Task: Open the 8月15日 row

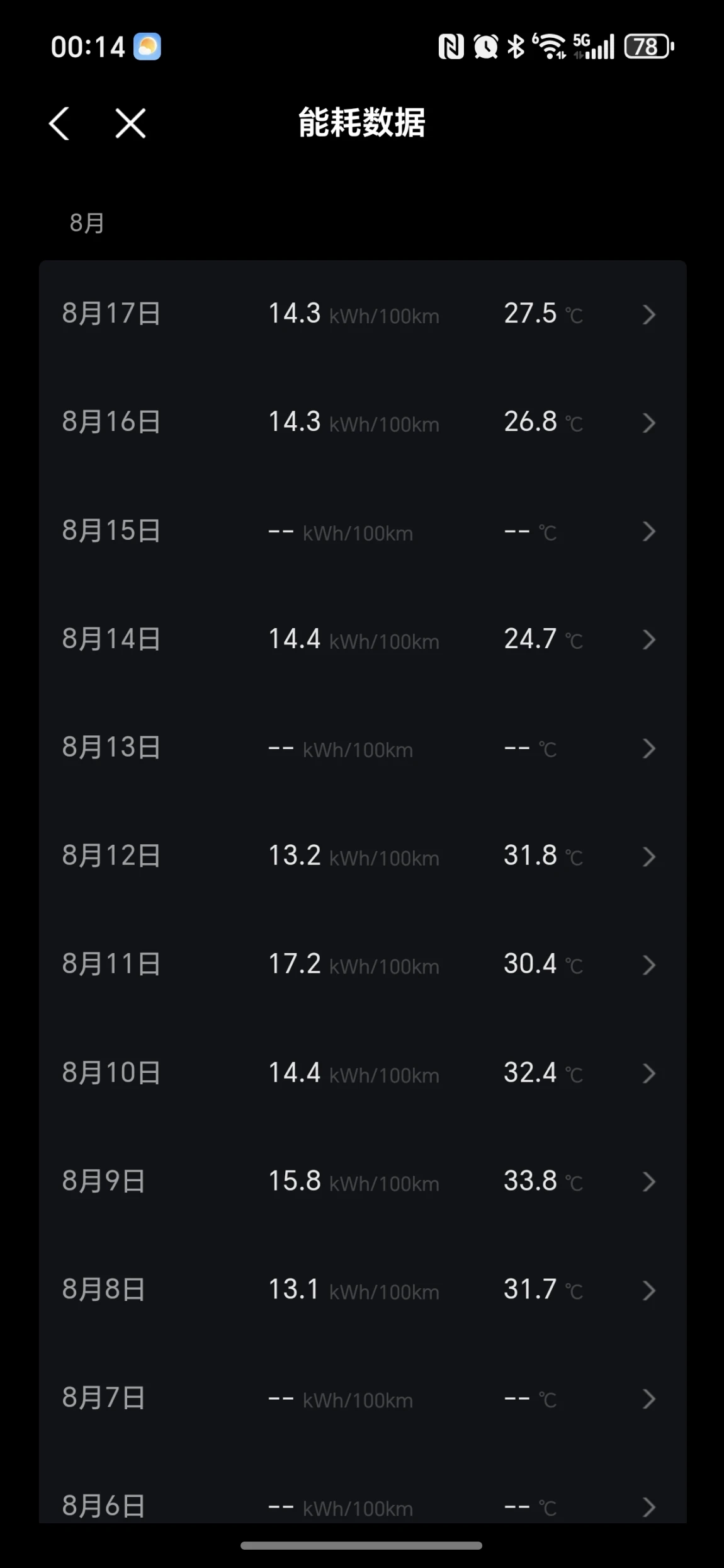Action: [363, 530]
